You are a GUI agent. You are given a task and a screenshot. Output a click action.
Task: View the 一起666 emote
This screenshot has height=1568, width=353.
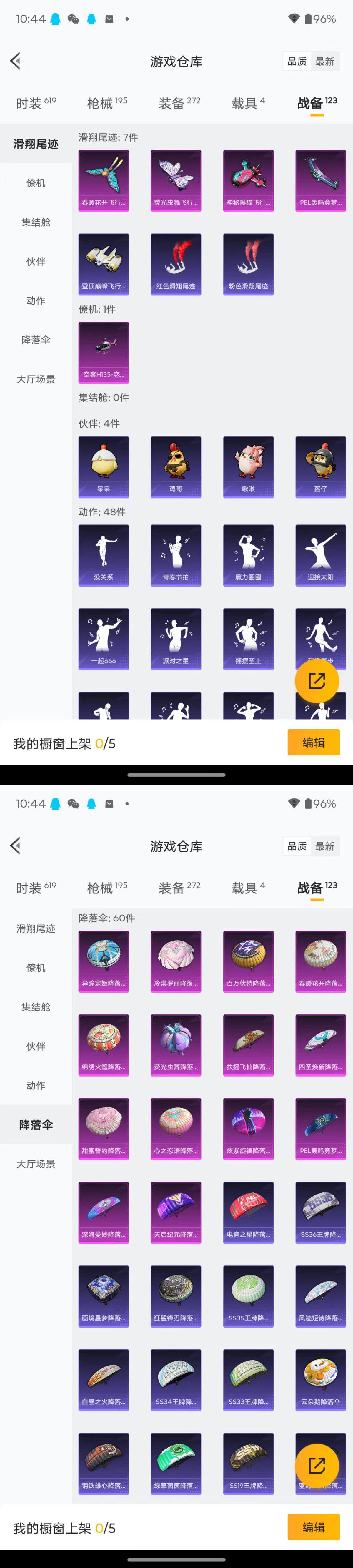point(104,639)
